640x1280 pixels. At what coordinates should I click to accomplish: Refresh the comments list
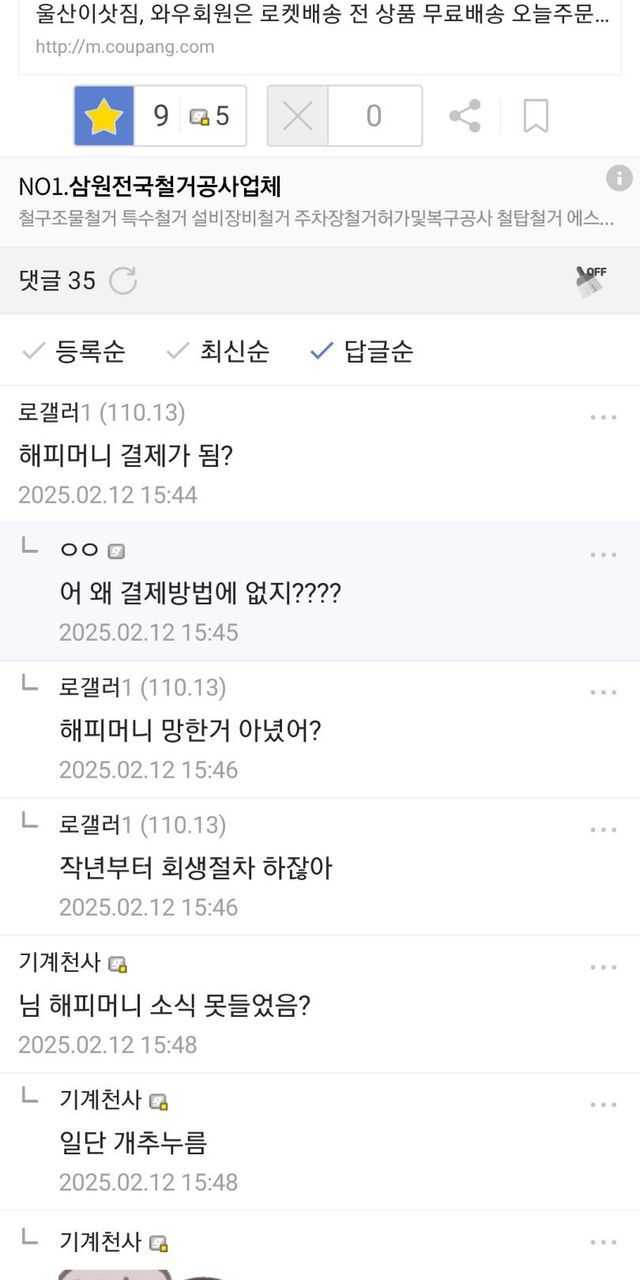pyautogui.click(x=123, y=281)
